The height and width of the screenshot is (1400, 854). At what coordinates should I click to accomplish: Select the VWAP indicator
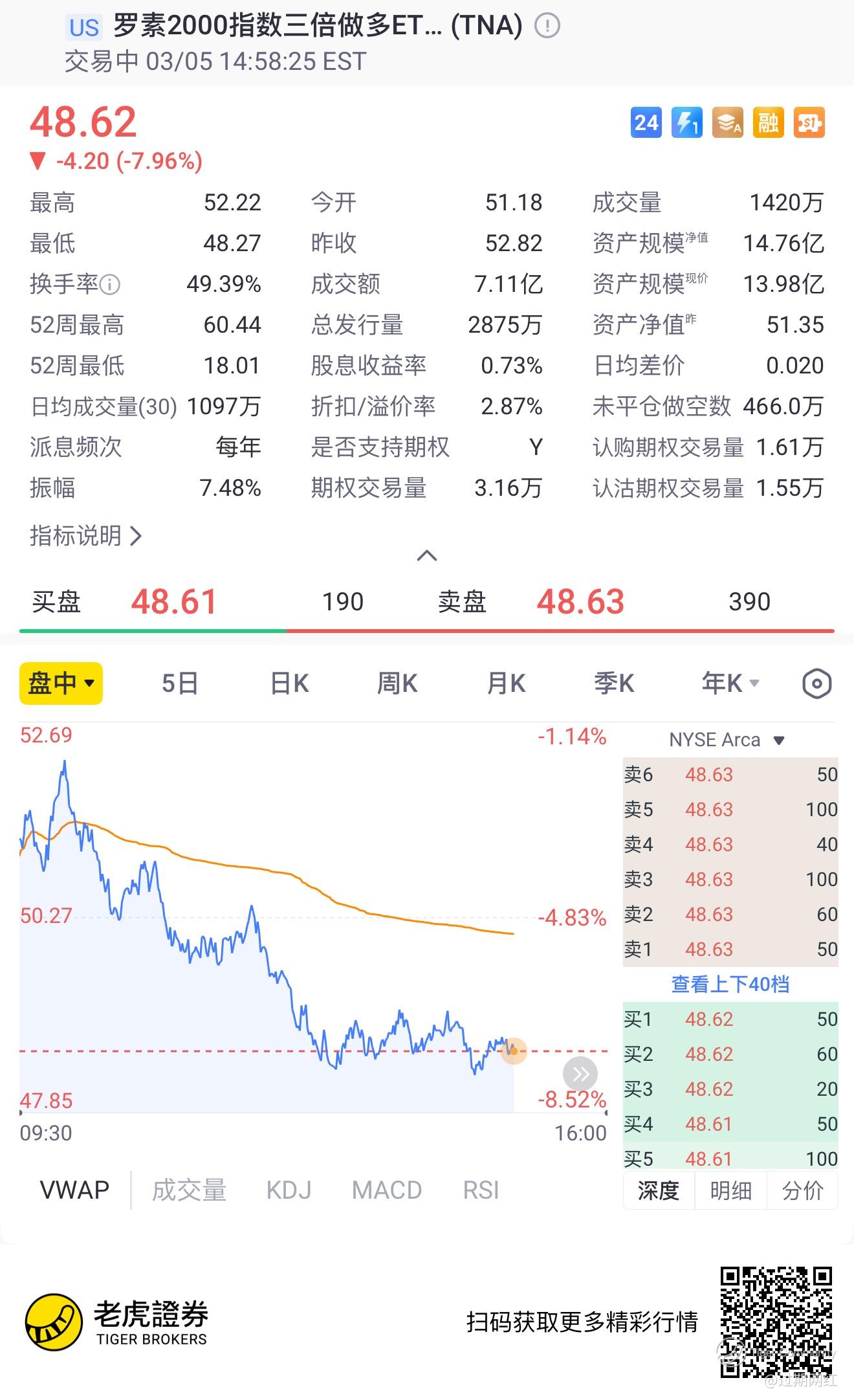(74, 1190)
